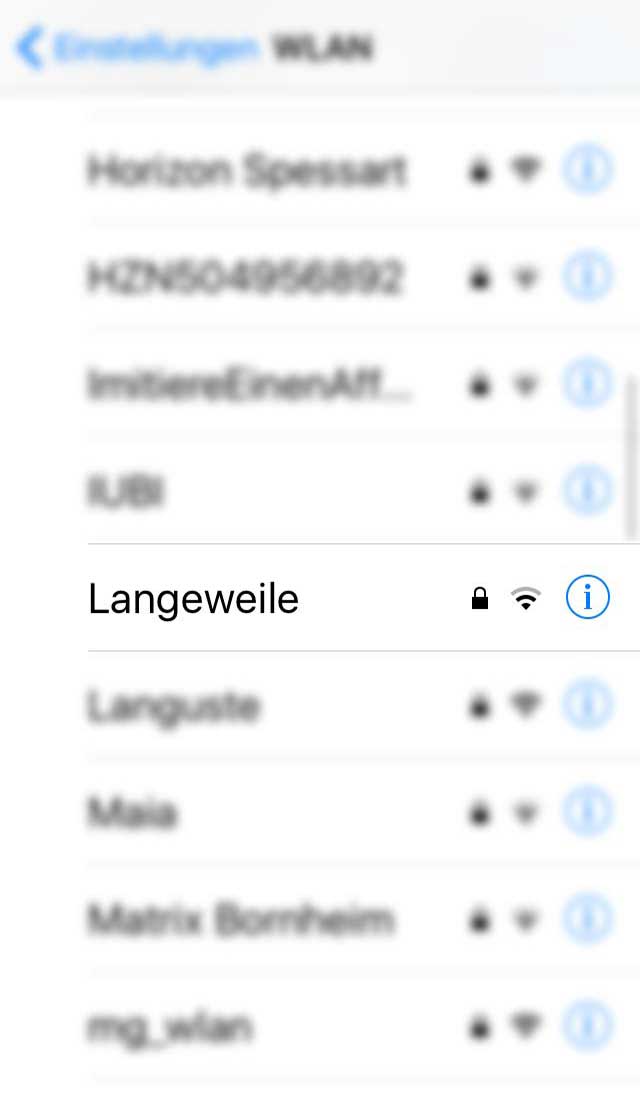This screenshot has width=640, height=1110.
Task: Show details for HZN504956892
Action: (587, 278)
